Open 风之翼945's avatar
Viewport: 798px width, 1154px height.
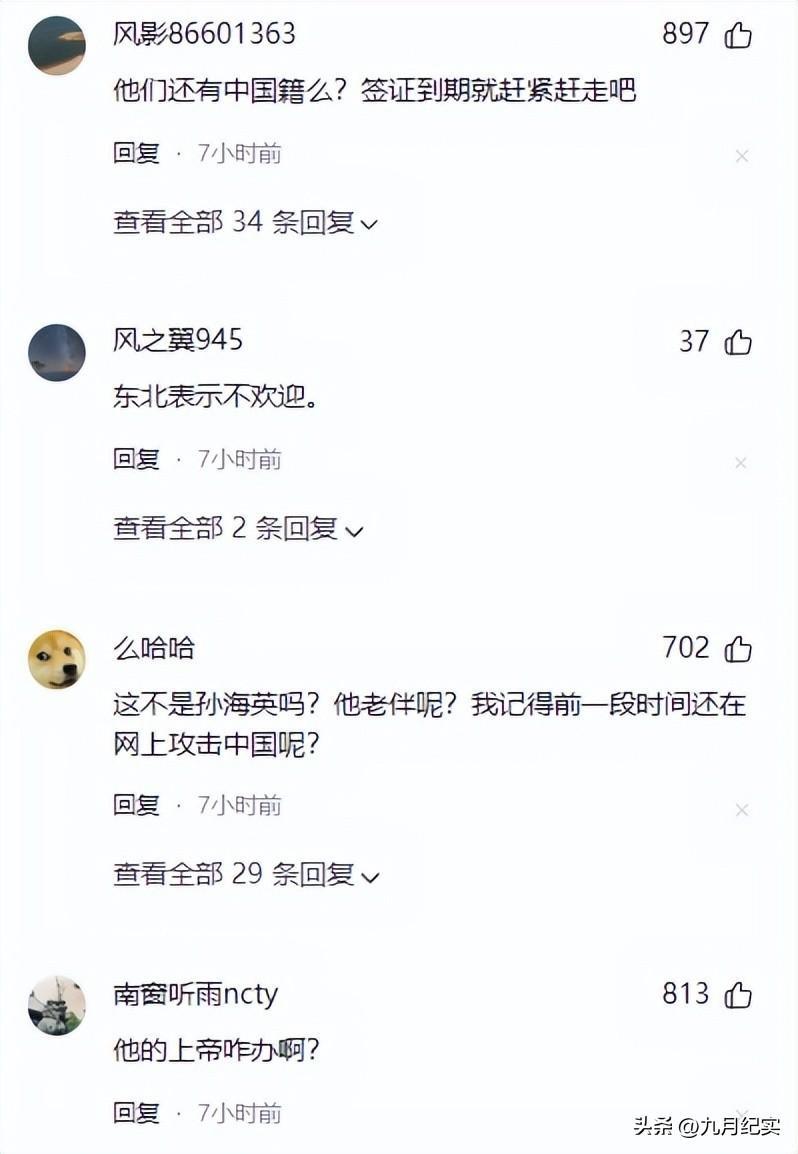pyautogui.click(x=56, y=352)
